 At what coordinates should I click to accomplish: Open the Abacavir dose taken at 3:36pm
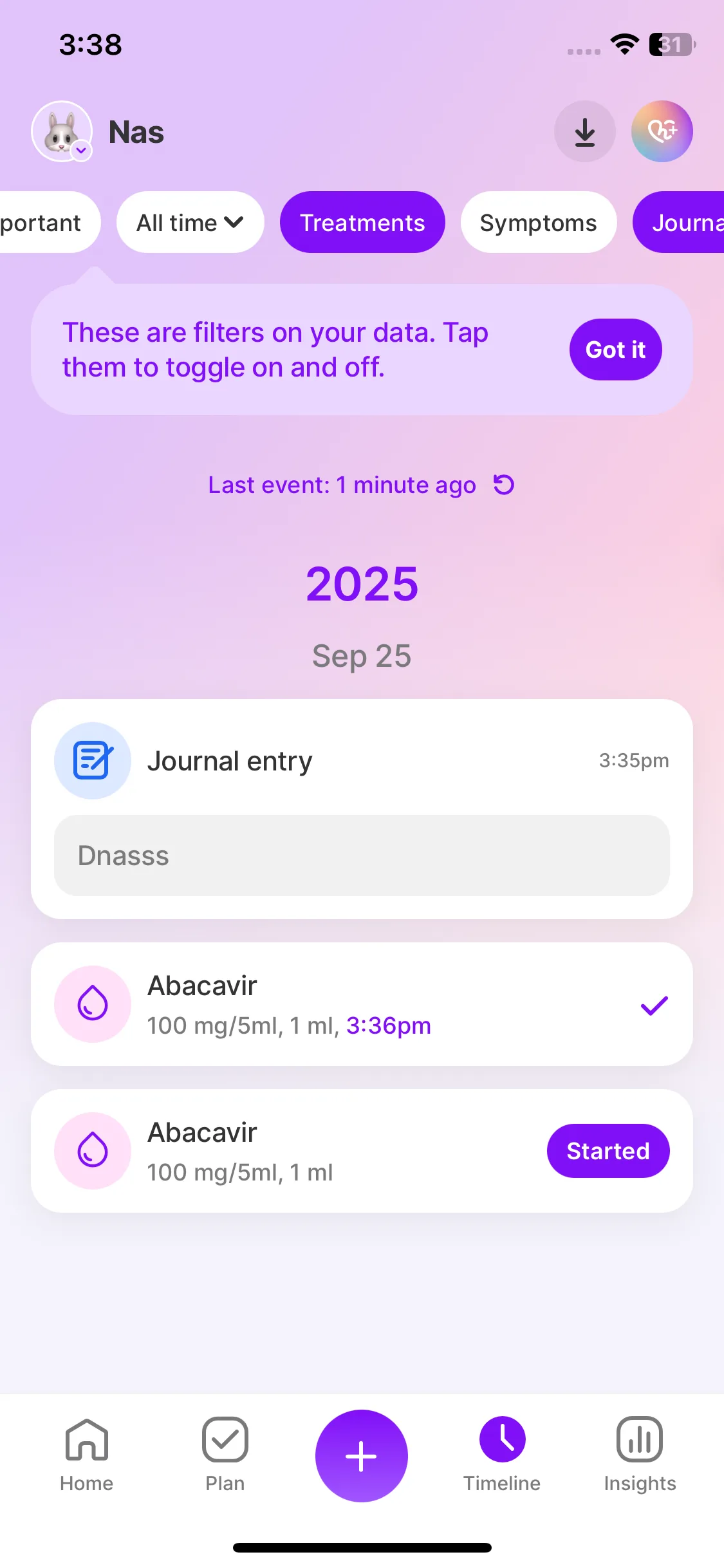pos(362,1004)
